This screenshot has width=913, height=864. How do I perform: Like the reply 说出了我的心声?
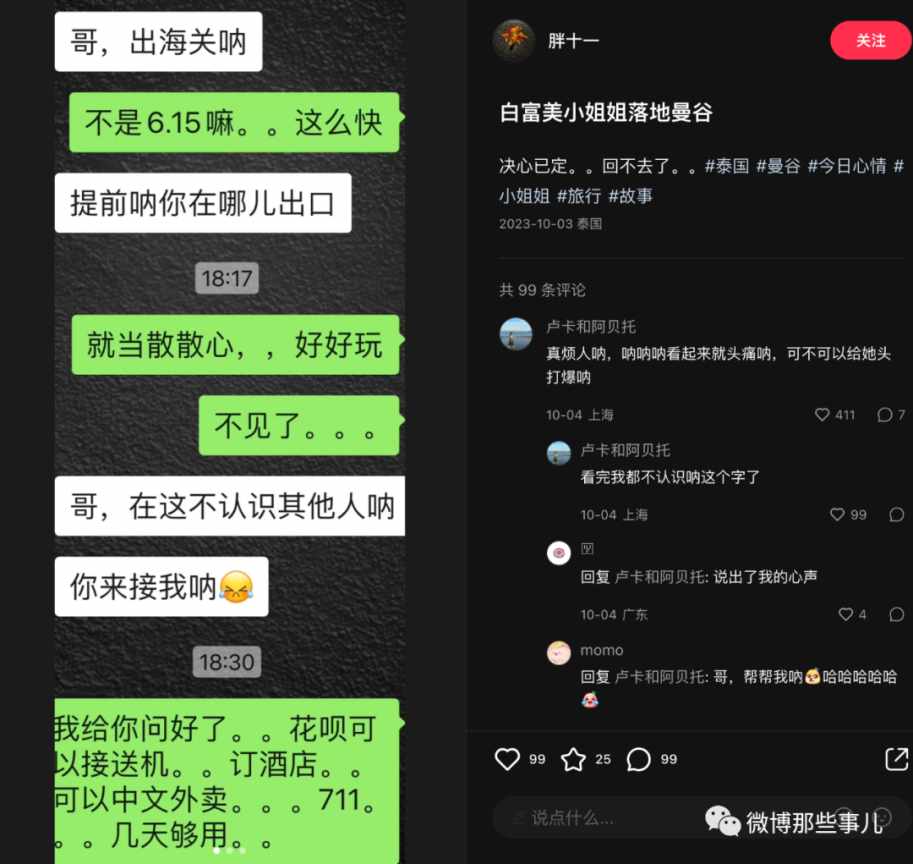(x=846, y=614)
